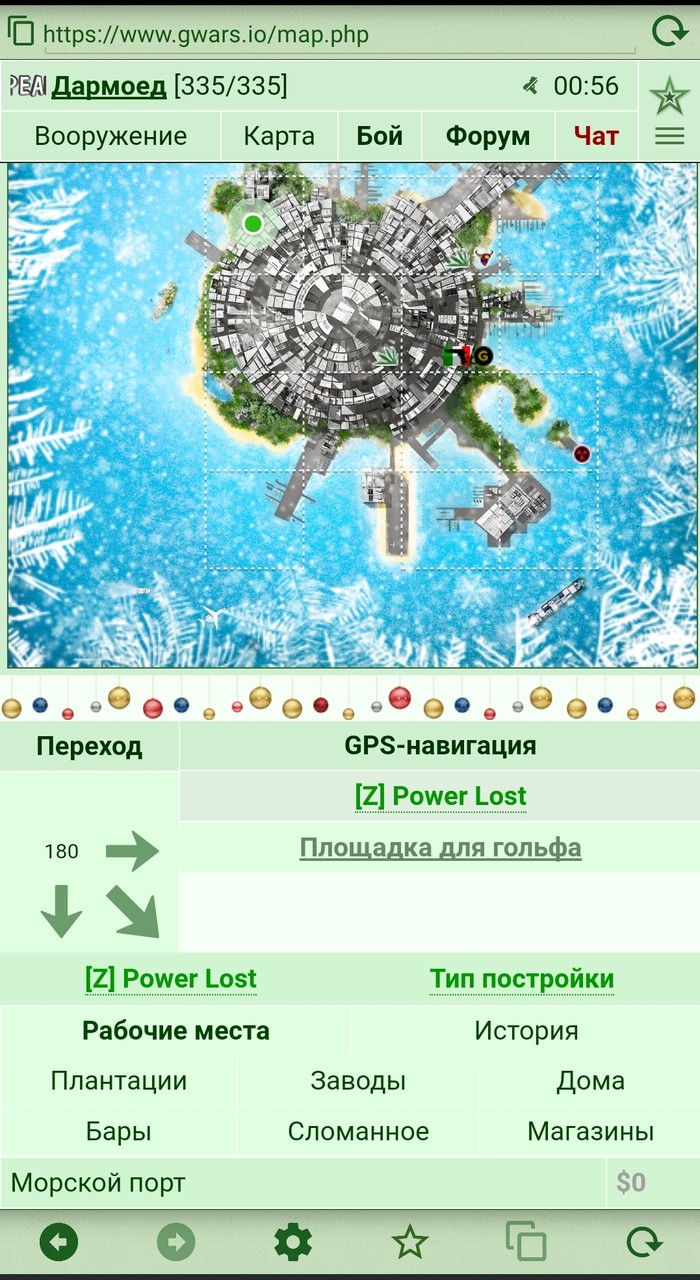Go back with browser back arrow
Viewport: 700px width, 1280px height.
[59, 1243]
